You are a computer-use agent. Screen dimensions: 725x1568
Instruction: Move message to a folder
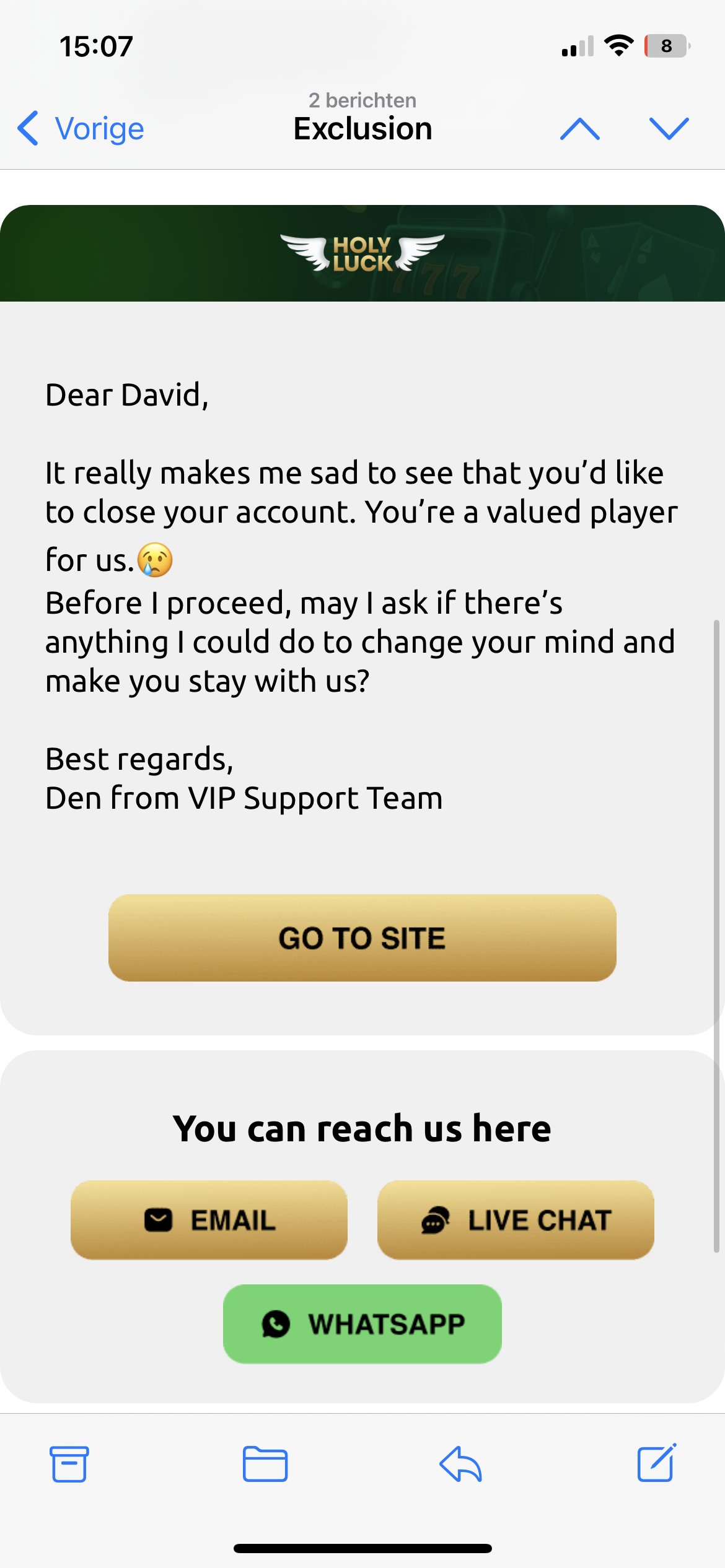tap(265, 1464)
